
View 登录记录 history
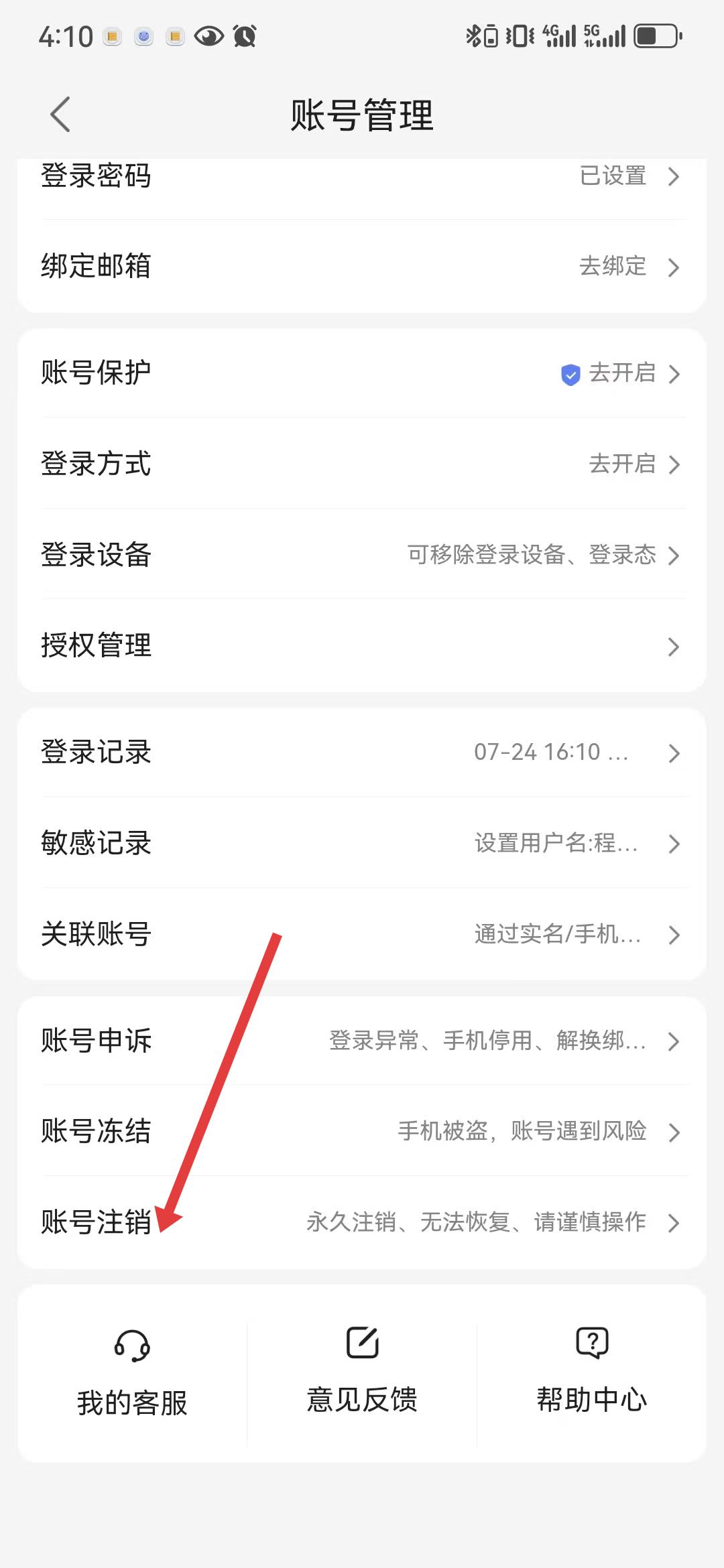pos(362,753)
